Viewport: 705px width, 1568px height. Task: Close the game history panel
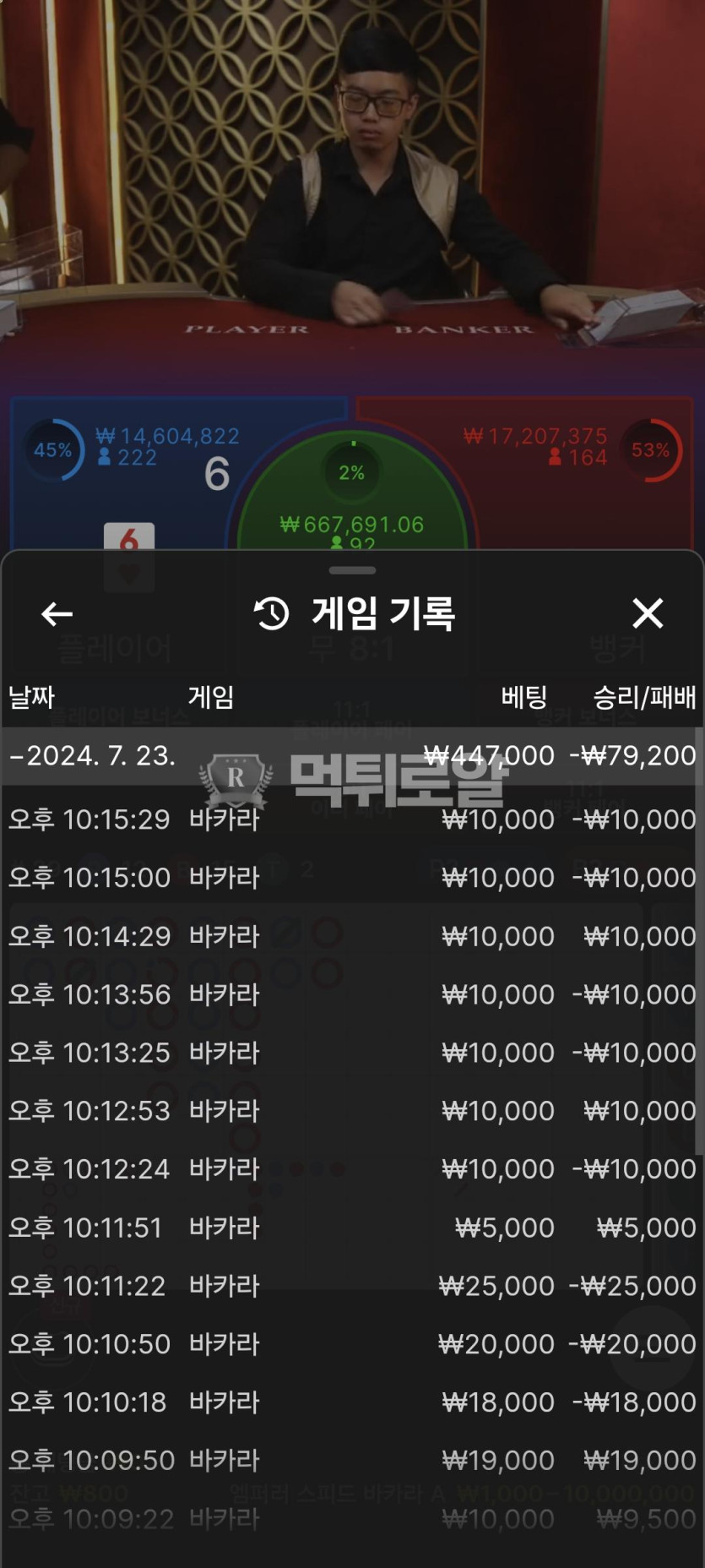[648, 613]
